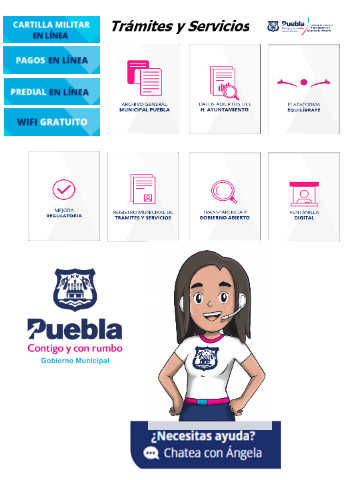The image size is (360, 480).
Task: Open the Mejora Regulatoria tile
Action: [x=64, y=196]
